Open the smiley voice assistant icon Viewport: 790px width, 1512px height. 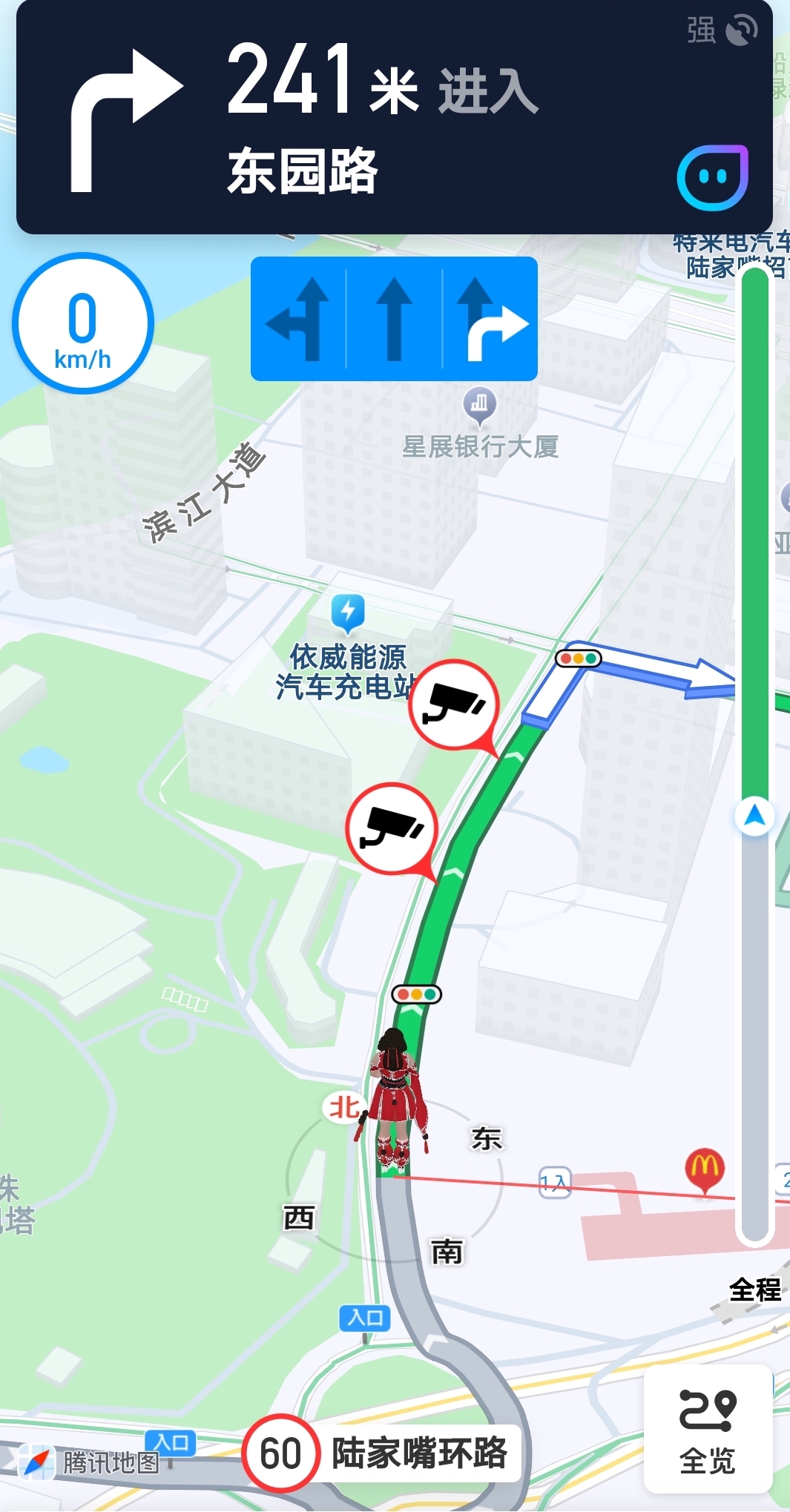pyautogui.click(x=712, y=178)
